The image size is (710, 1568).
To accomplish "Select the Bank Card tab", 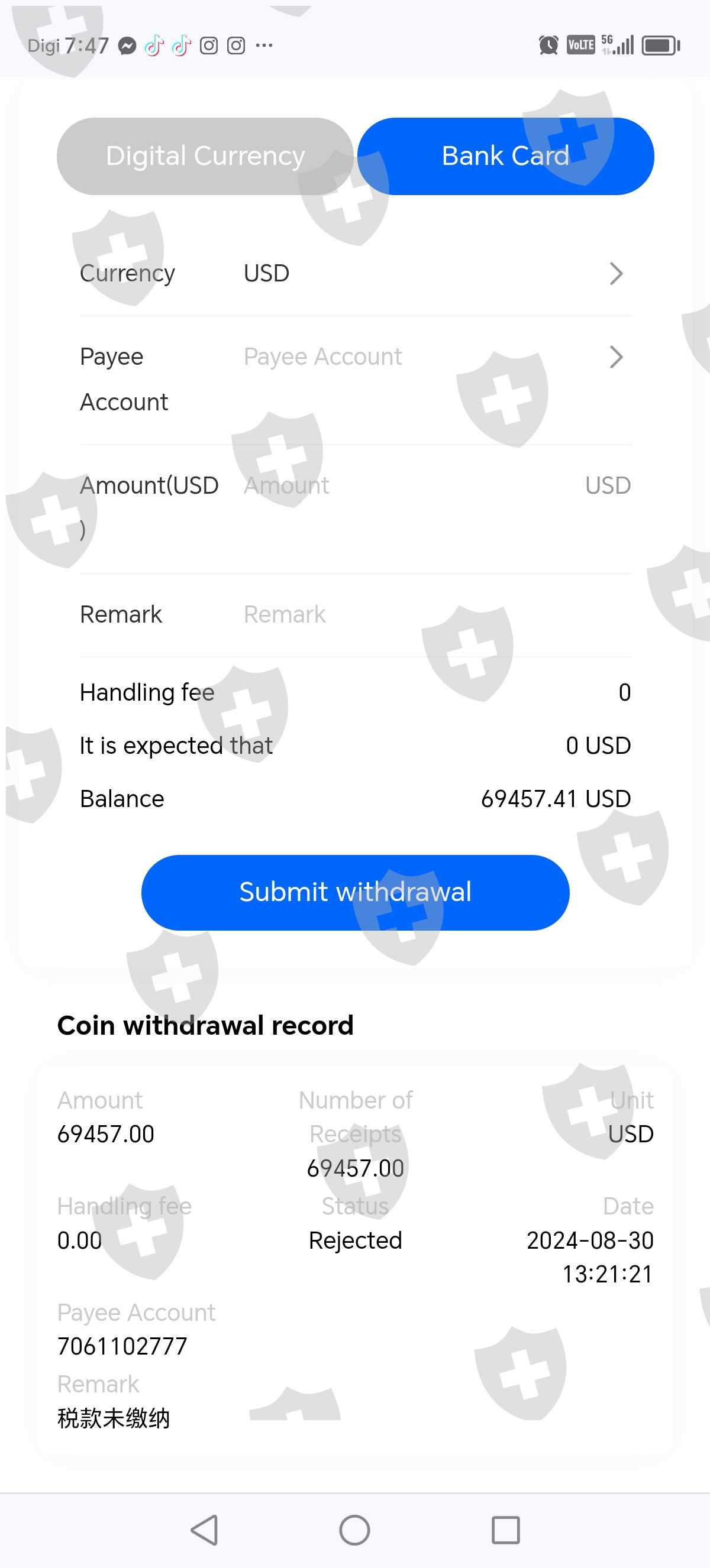I will [x=505, y=157].
